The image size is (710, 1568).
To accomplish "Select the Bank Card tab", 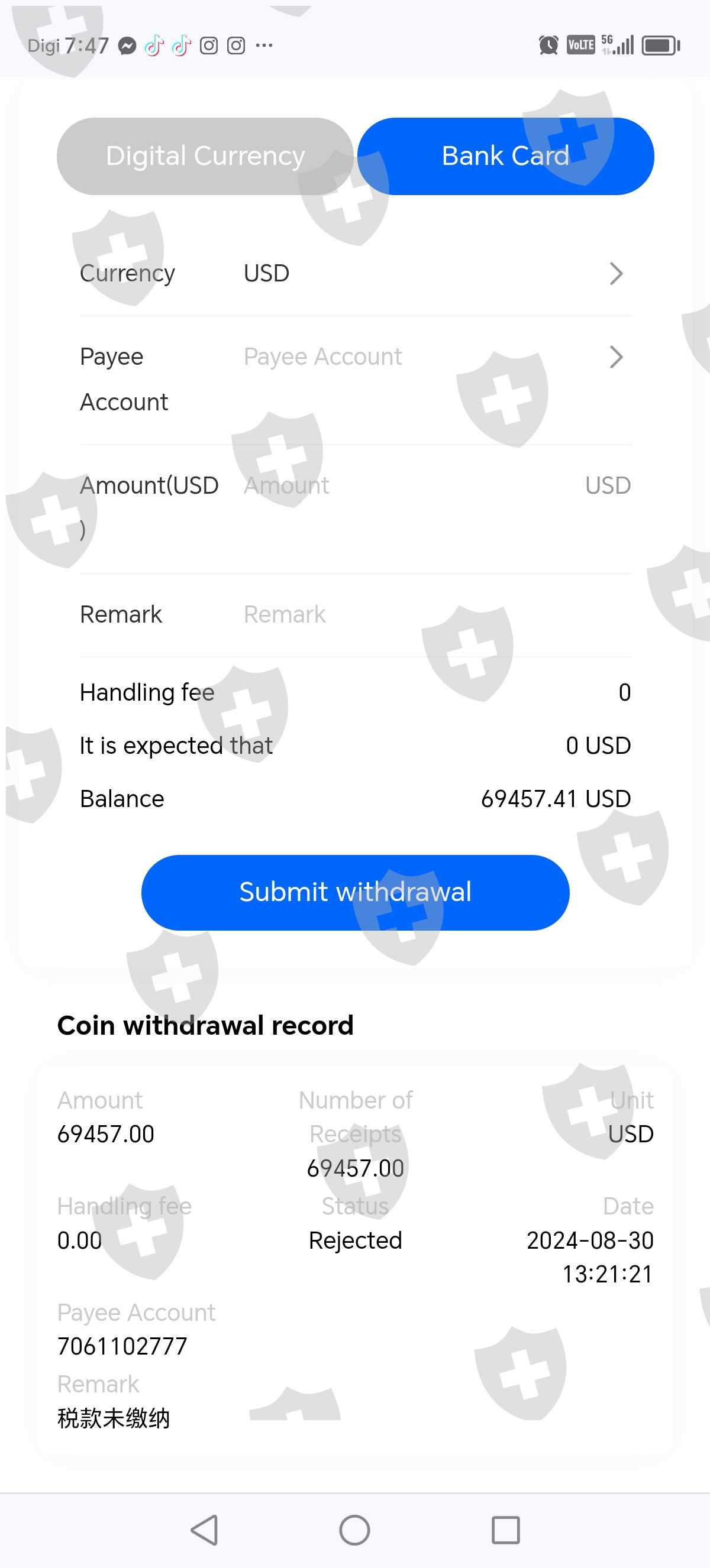I will [x=505, y=157].
